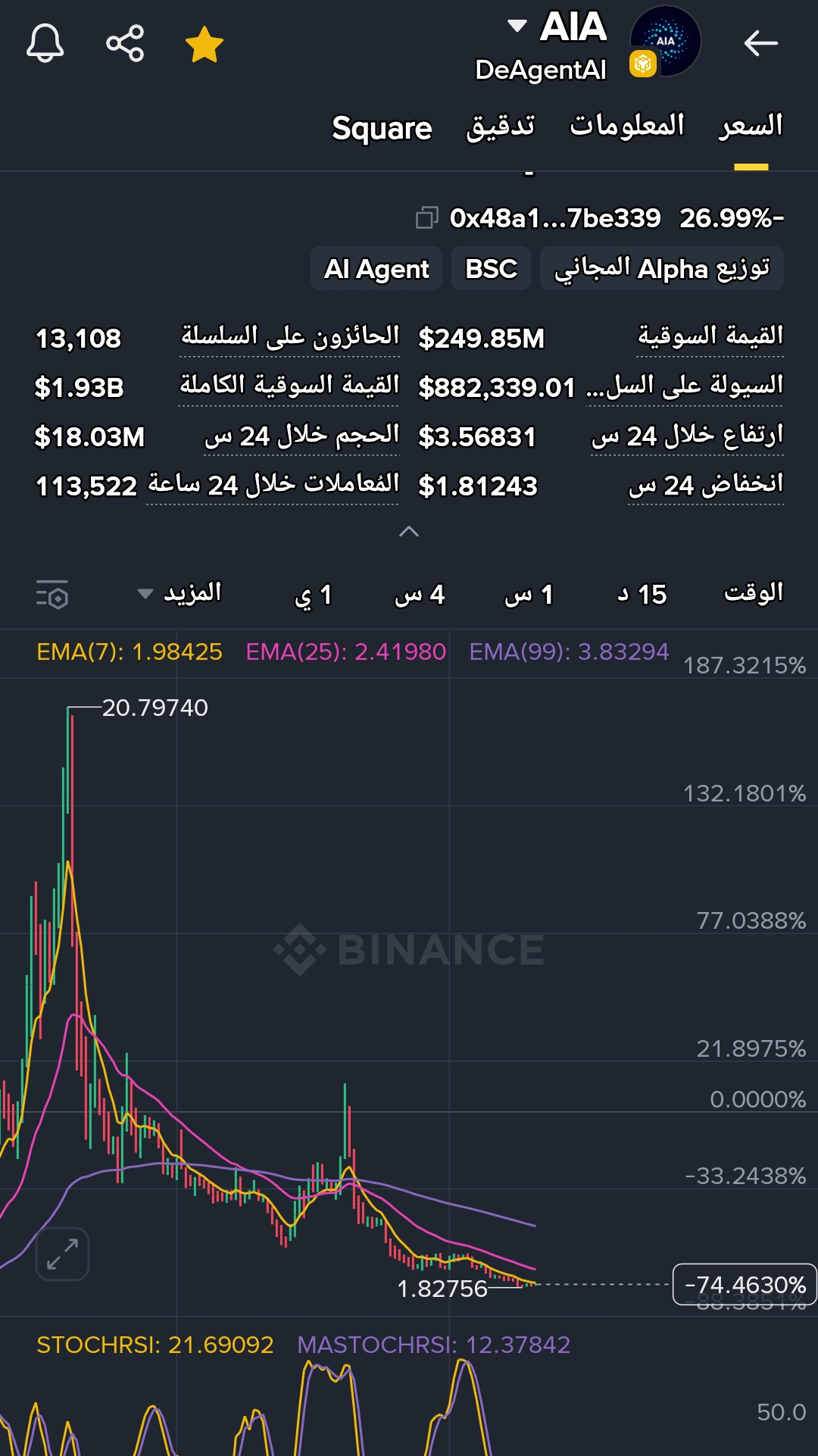818x1456 pixels.
Task: Open chart indicator settings
Action: (x=52, y=595)
